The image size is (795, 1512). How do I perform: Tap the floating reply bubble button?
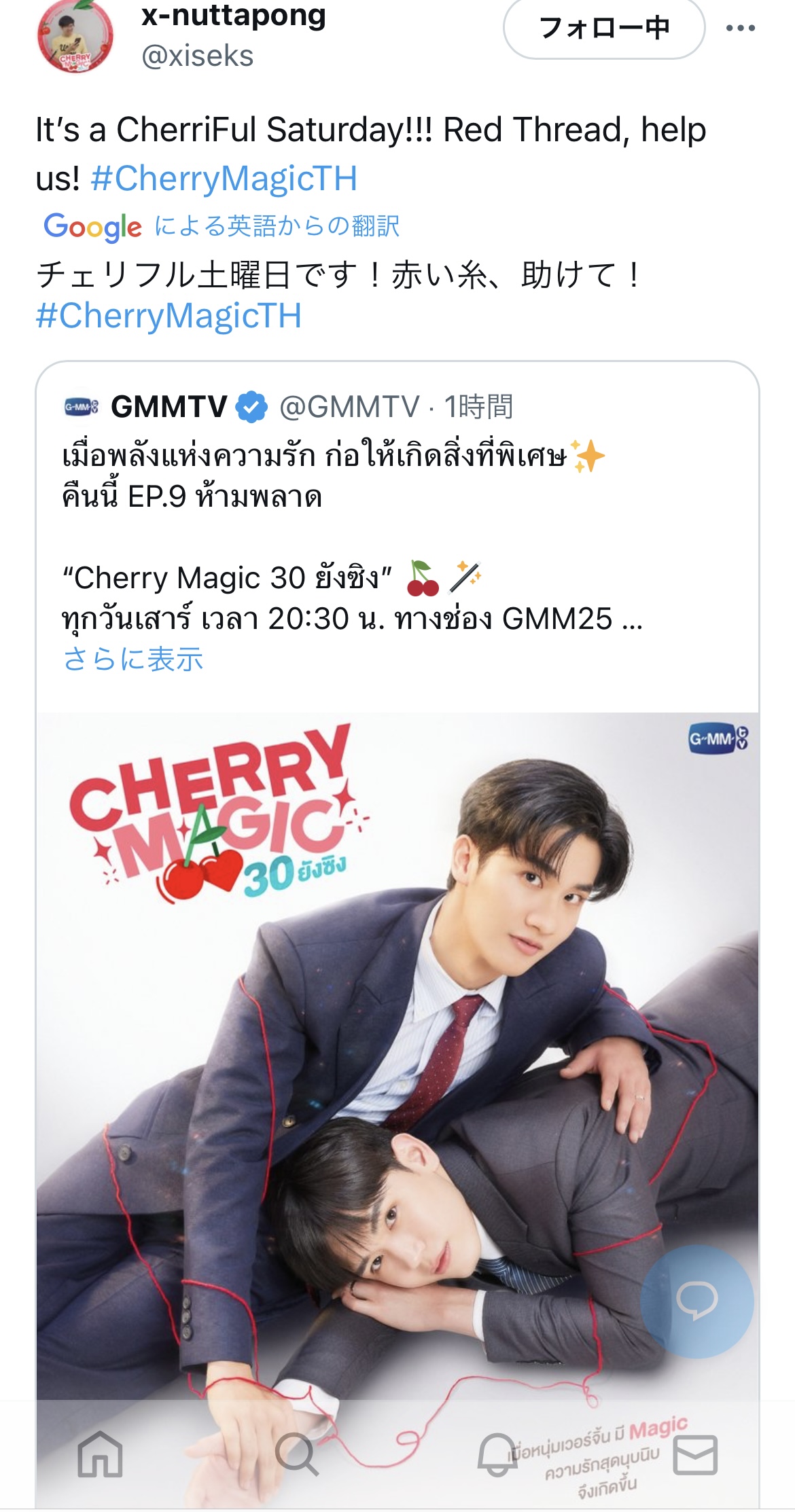point(696,1301)
